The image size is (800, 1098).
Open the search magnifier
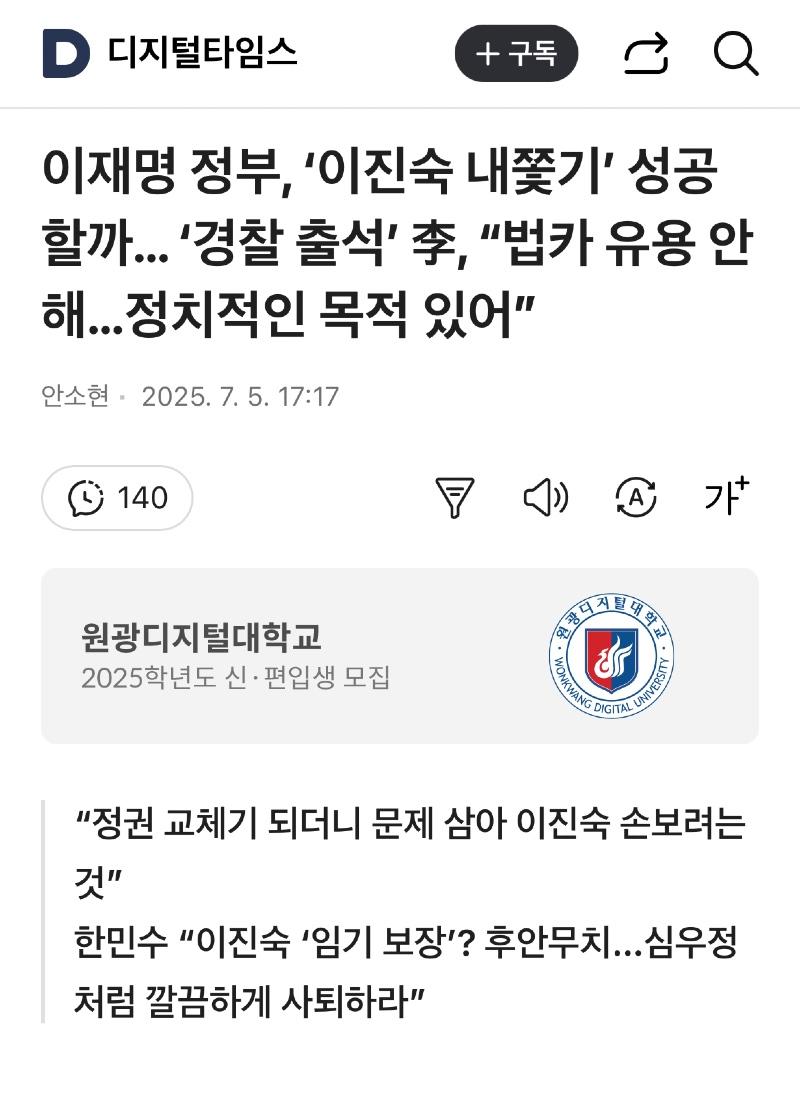point(736,54)
